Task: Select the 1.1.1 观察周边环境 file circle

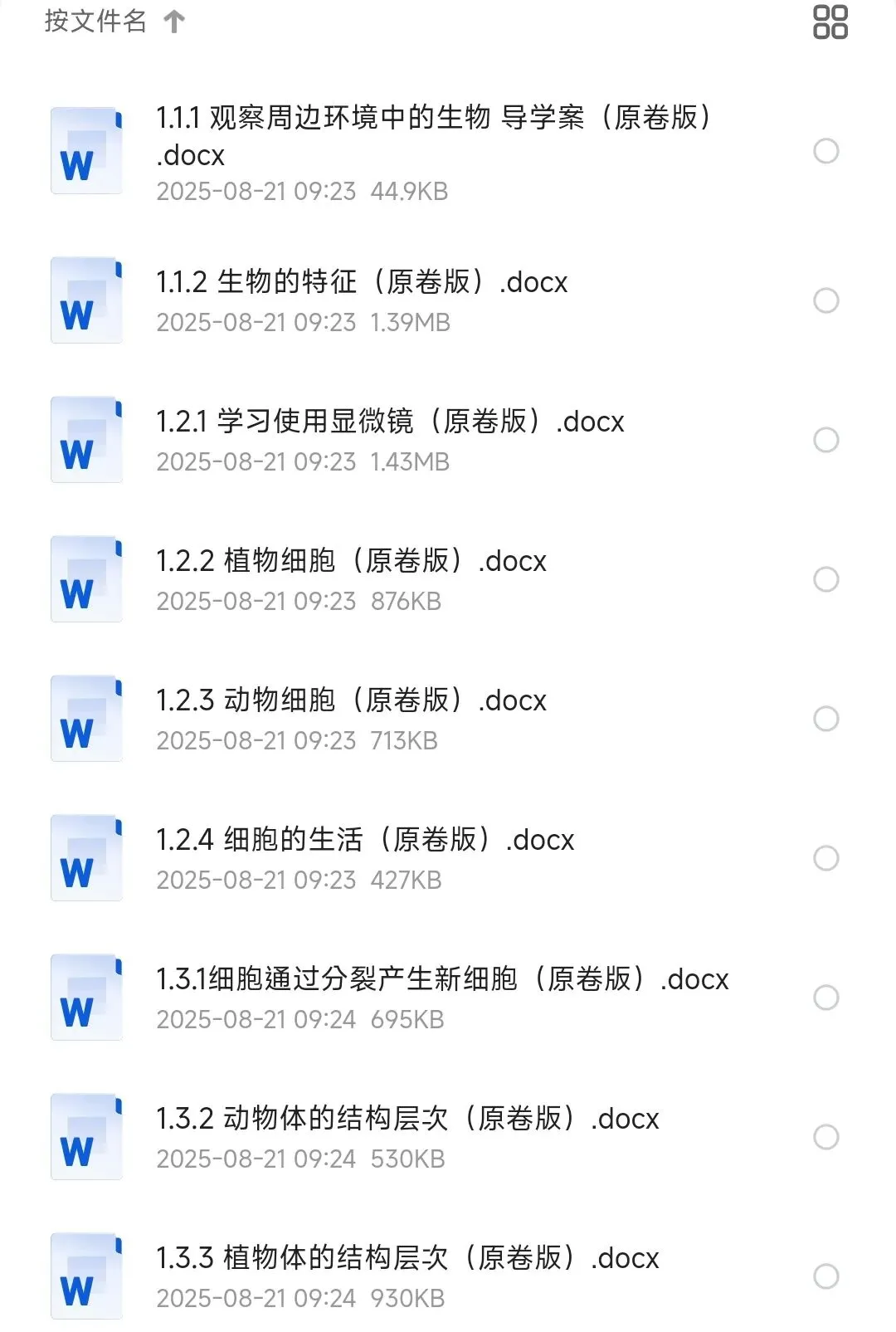Action: coord(826,151)
